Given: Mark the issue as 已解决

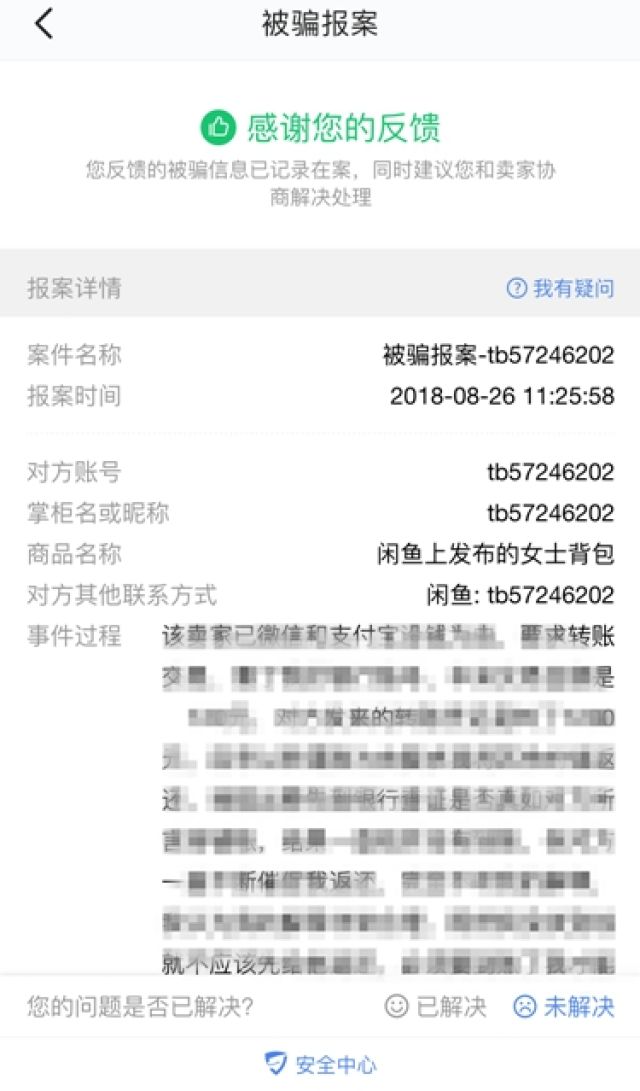Looking at the screenshot, I should pyautogui.click(x=435, y=1006).
